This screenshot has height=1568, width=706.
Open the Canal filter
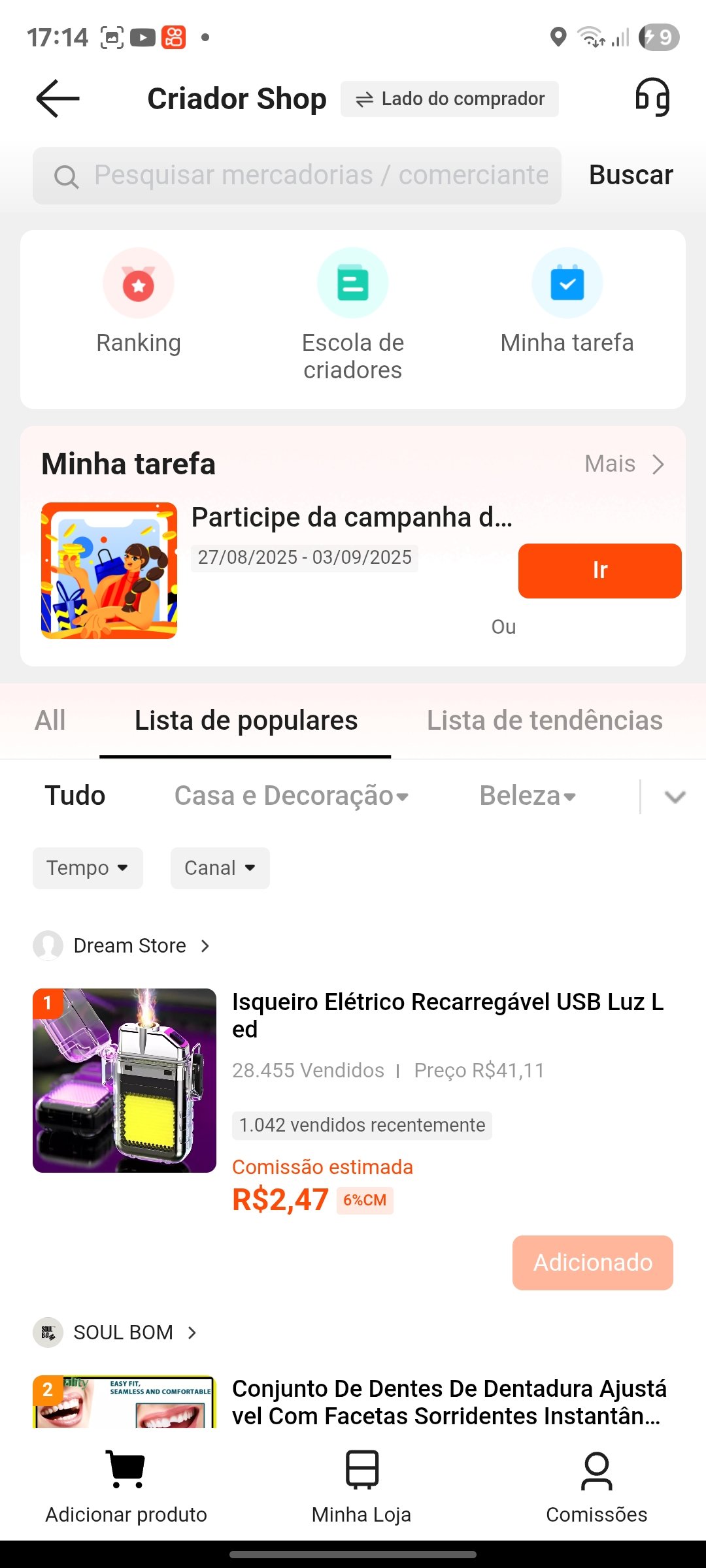pyautogui.click(x=220, y=868)
